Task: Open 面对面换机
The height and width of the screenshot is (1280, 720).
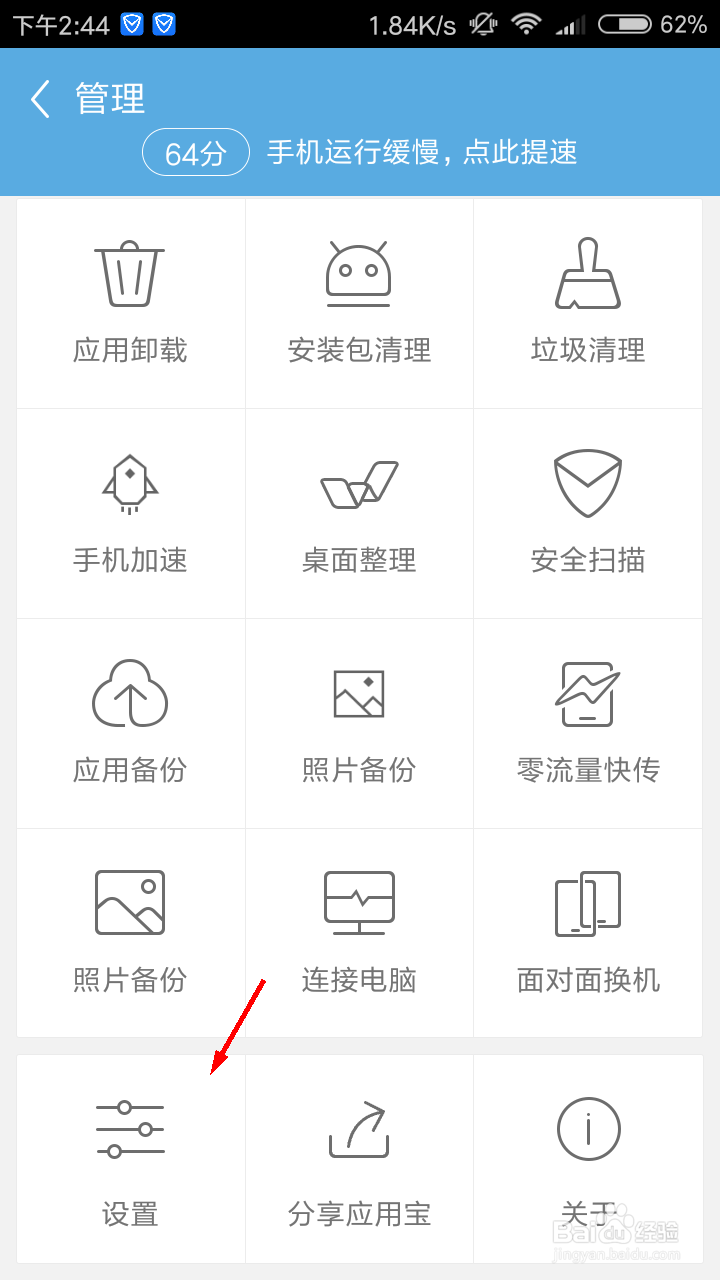Action: [588, 933]
